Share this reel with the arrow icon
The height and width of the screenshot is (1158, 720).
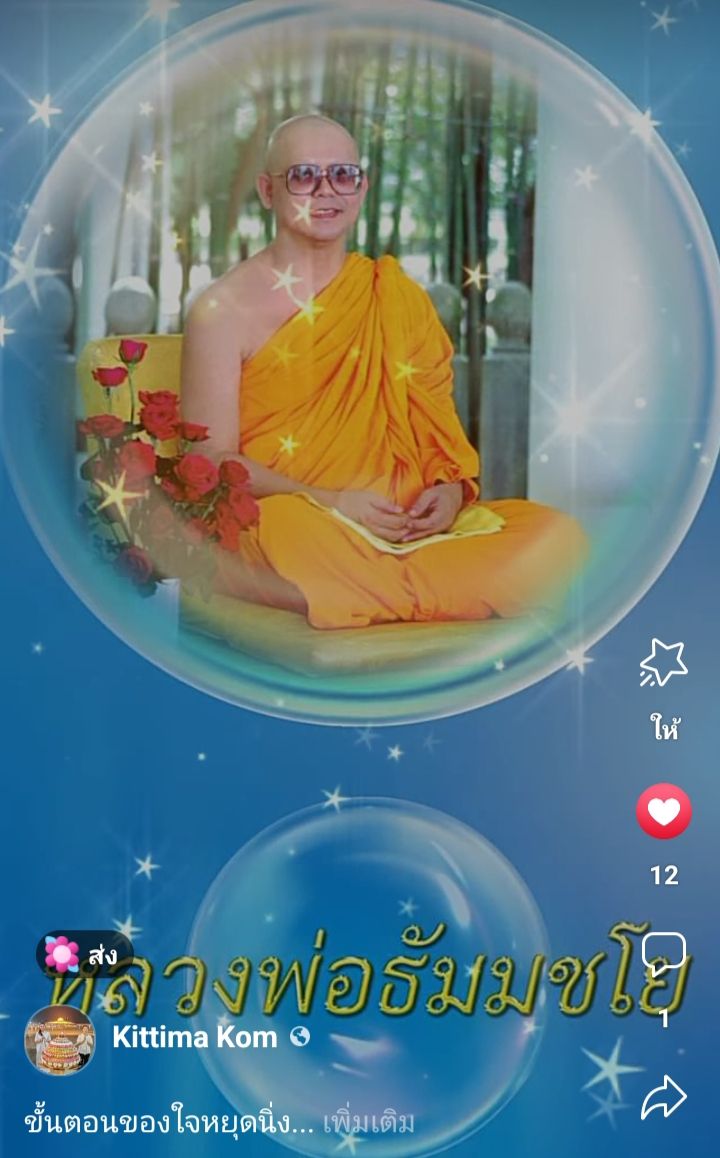click(664, 1097)
